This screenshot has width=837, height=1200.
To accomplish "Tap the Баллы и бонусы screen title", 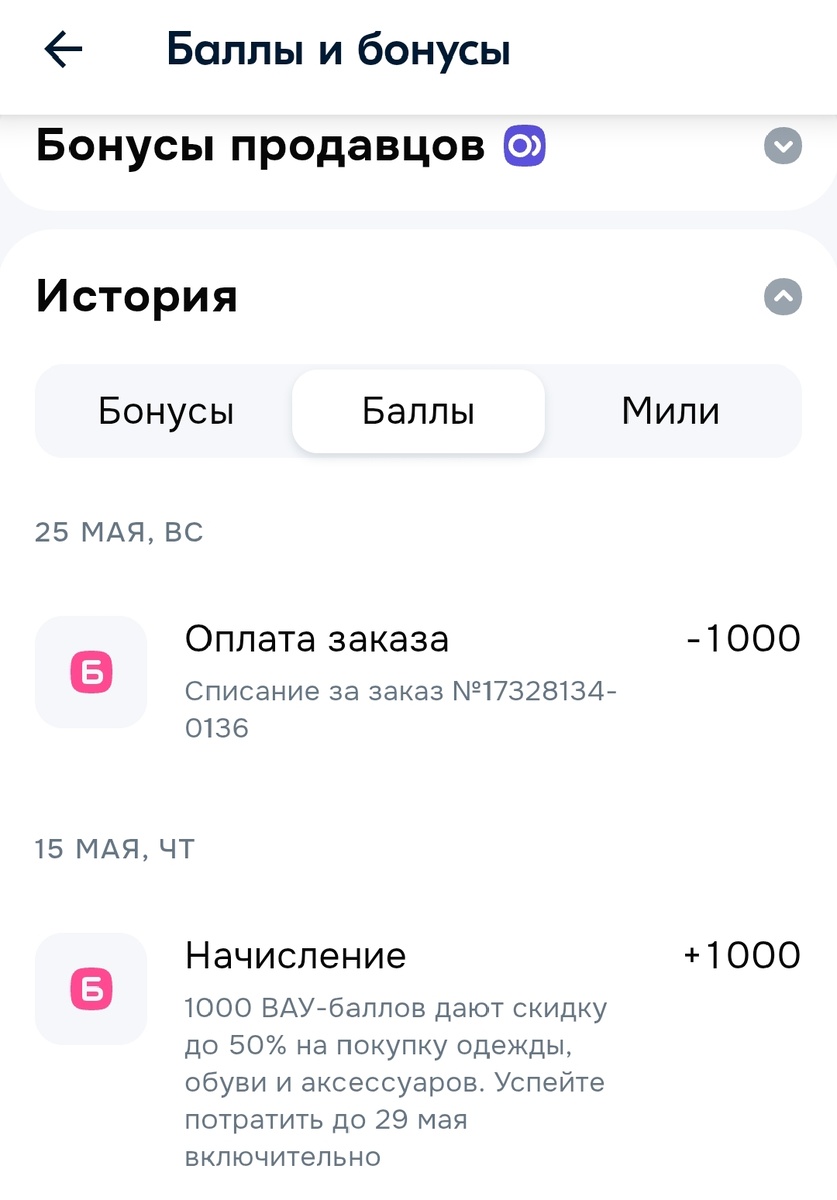I will point(338,48).
